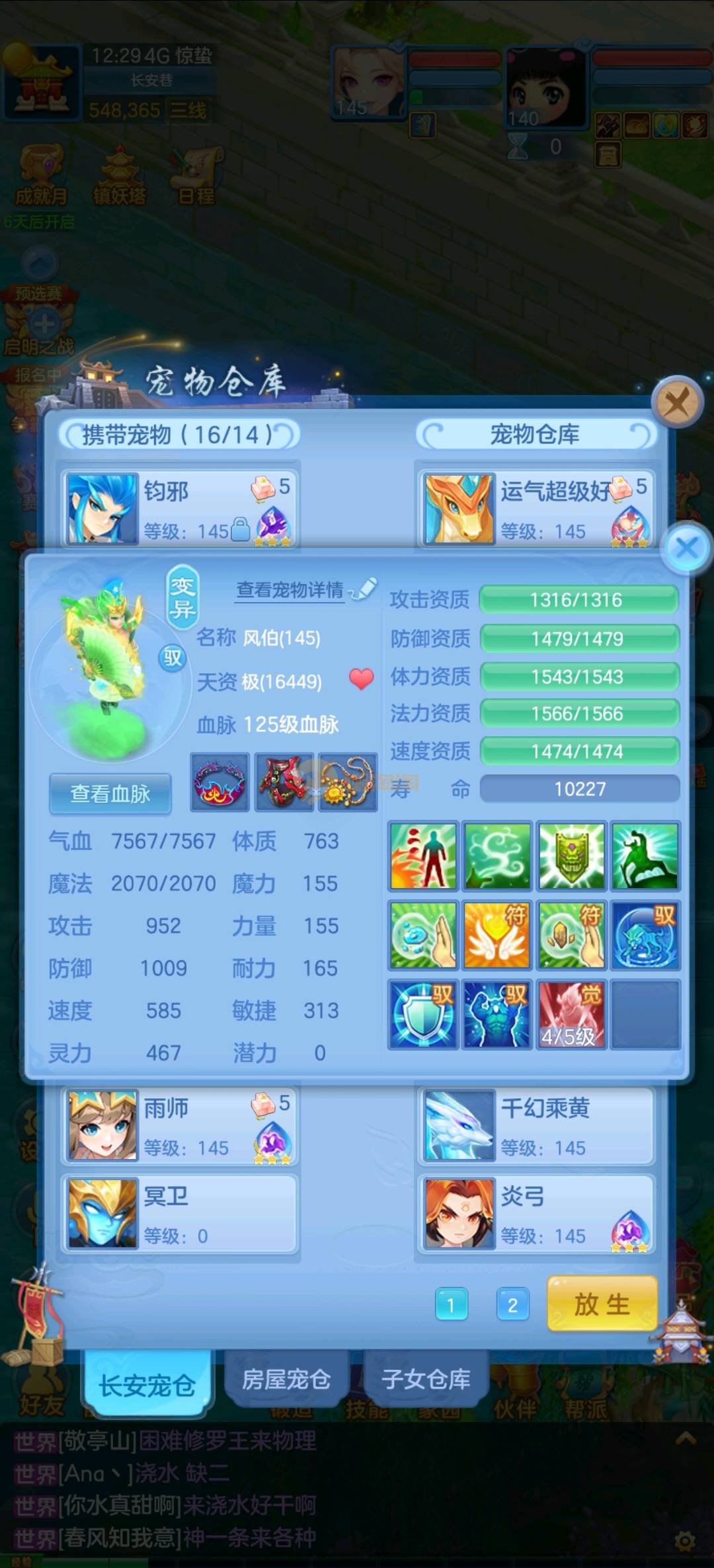The height and width of the screenshot is (1568, 714).
Task: Select the pet 炎弓
Action: pos(535,1214)
